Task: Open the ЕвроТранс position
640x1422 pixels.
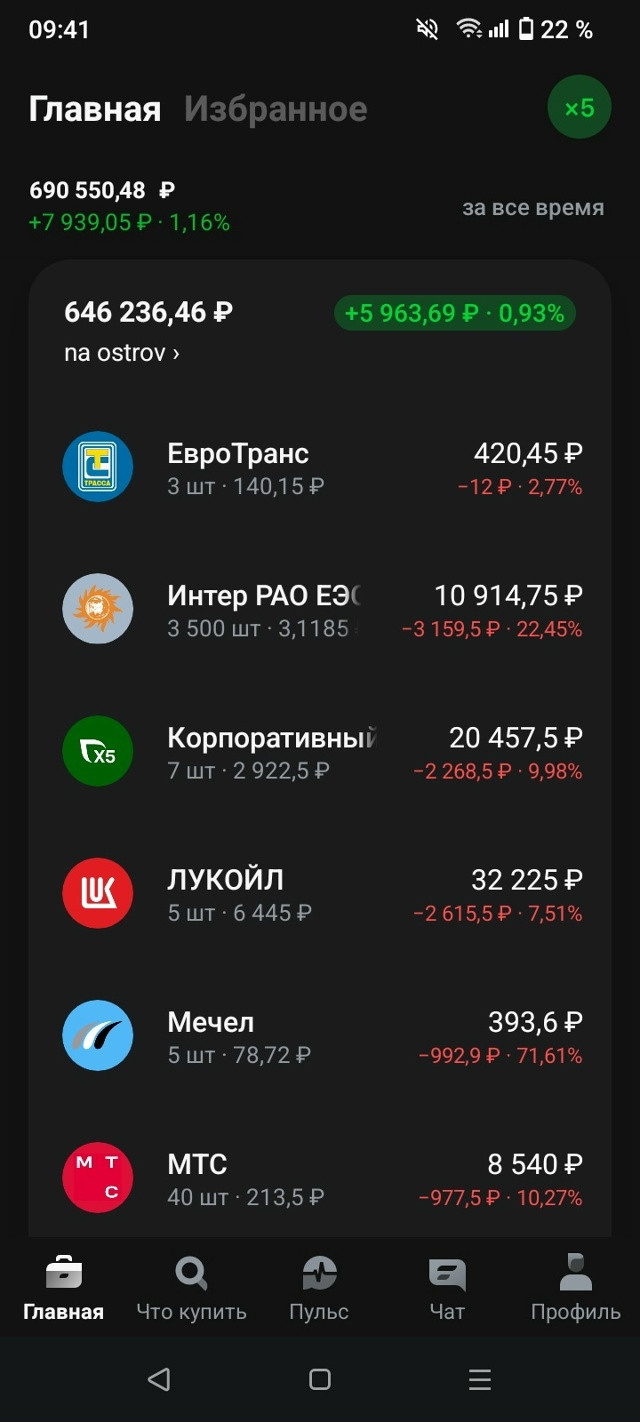Action: [320, 468]
